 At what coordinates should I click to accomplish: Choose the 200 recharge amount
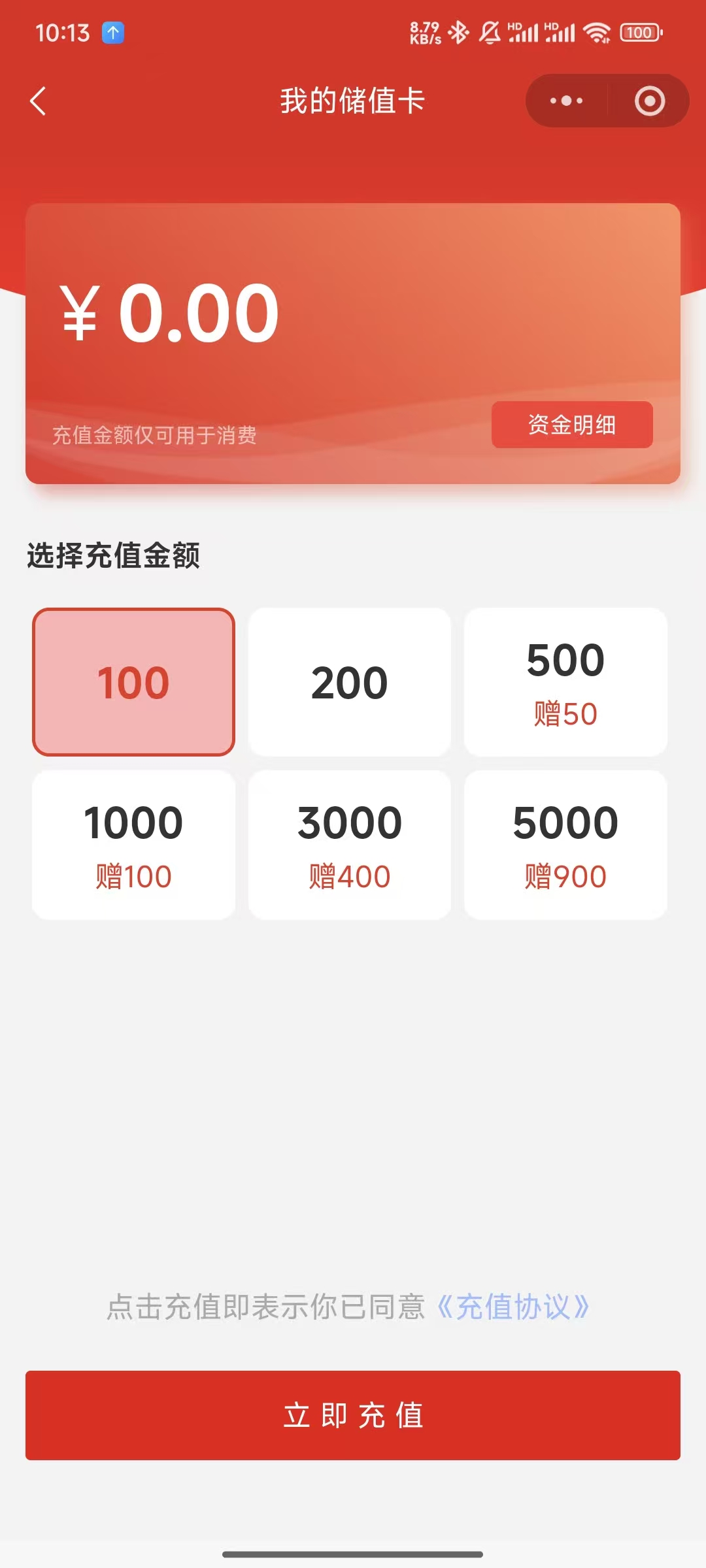coord(349,682)
